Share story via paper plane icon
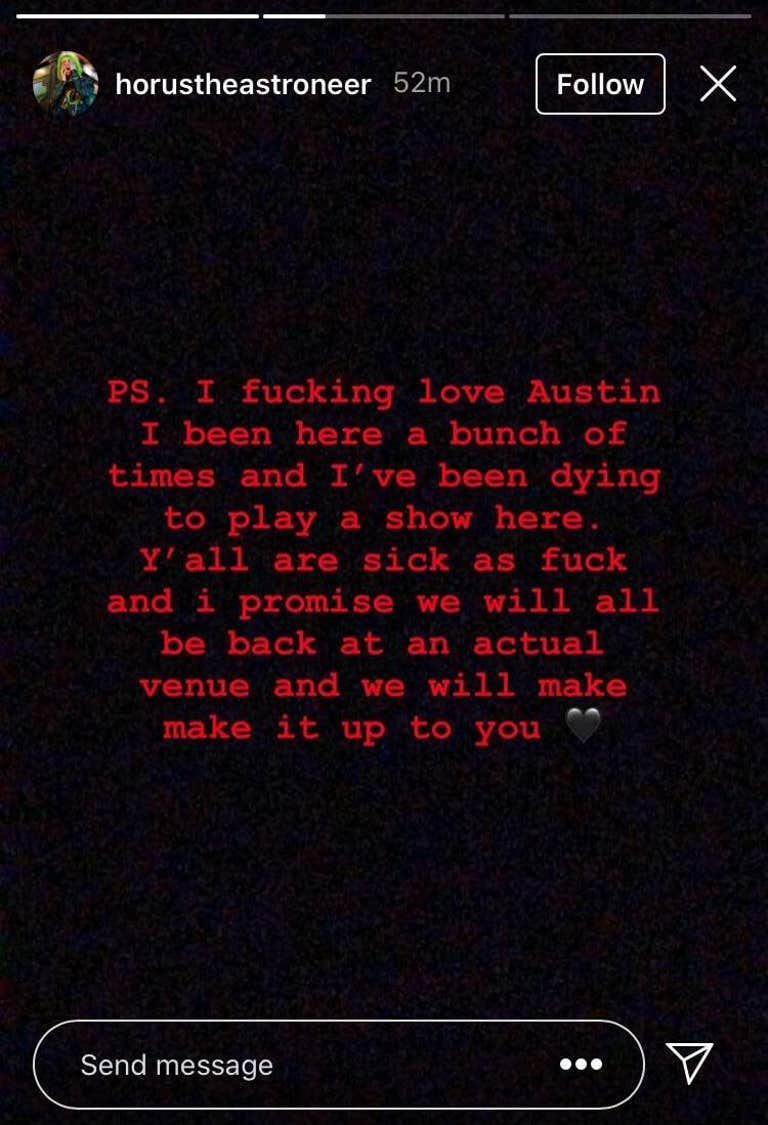The image size is (768, 1125). 689,1063
